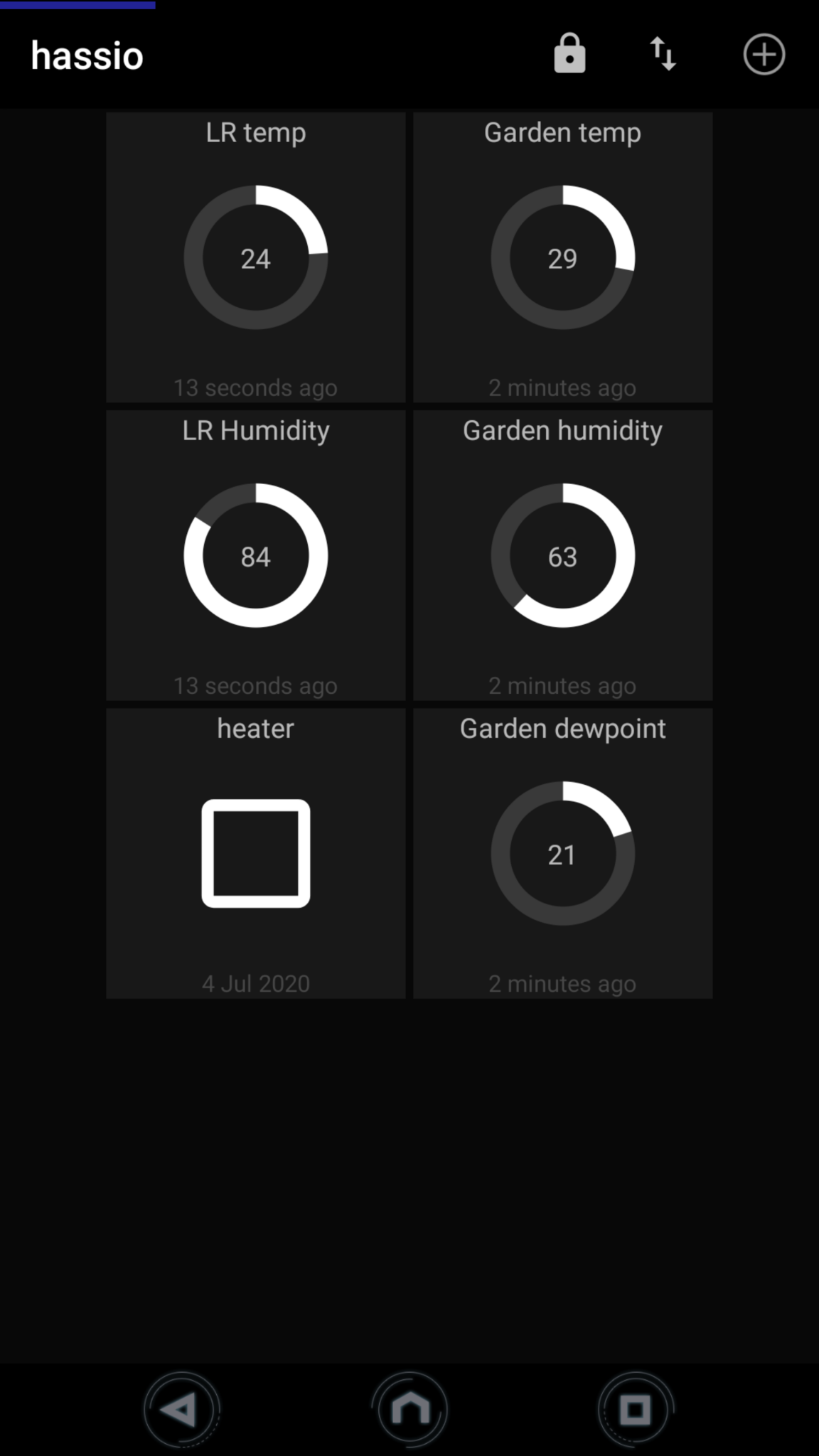Image resolution: width=819 pixels, height=1456 pixels.
Task: Open the up-down arrows connection icon
Action: (663, 54)
